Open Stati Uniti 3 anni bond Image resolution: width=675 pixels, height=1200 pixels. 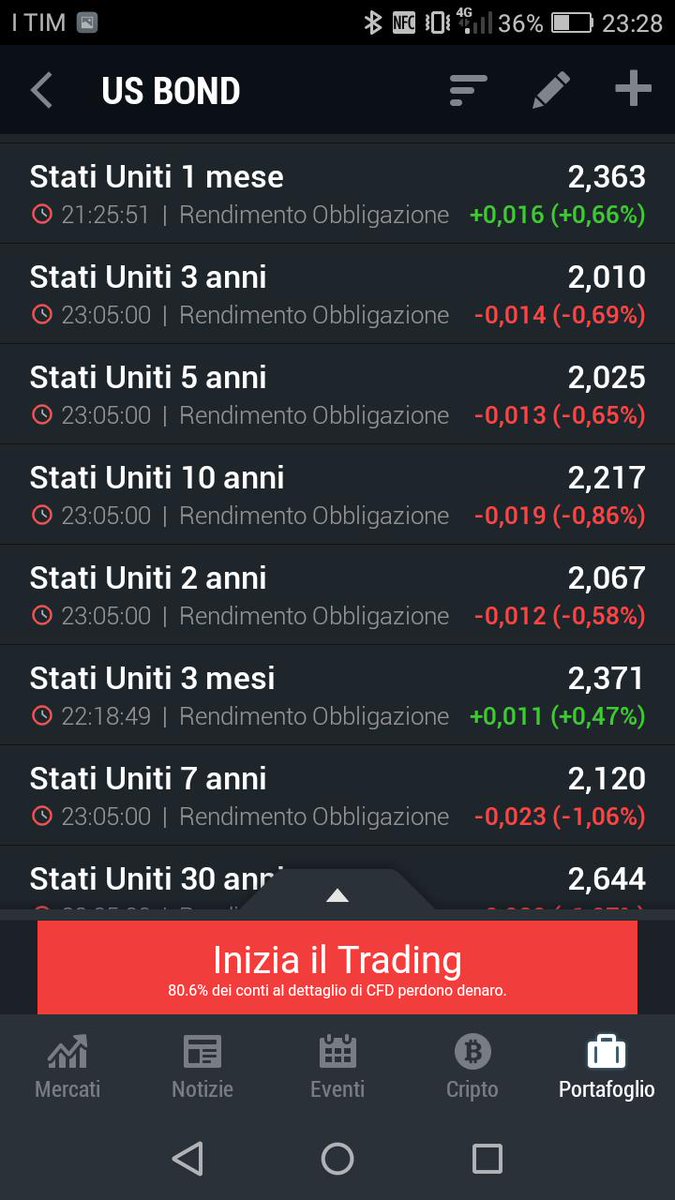[337, 295]
